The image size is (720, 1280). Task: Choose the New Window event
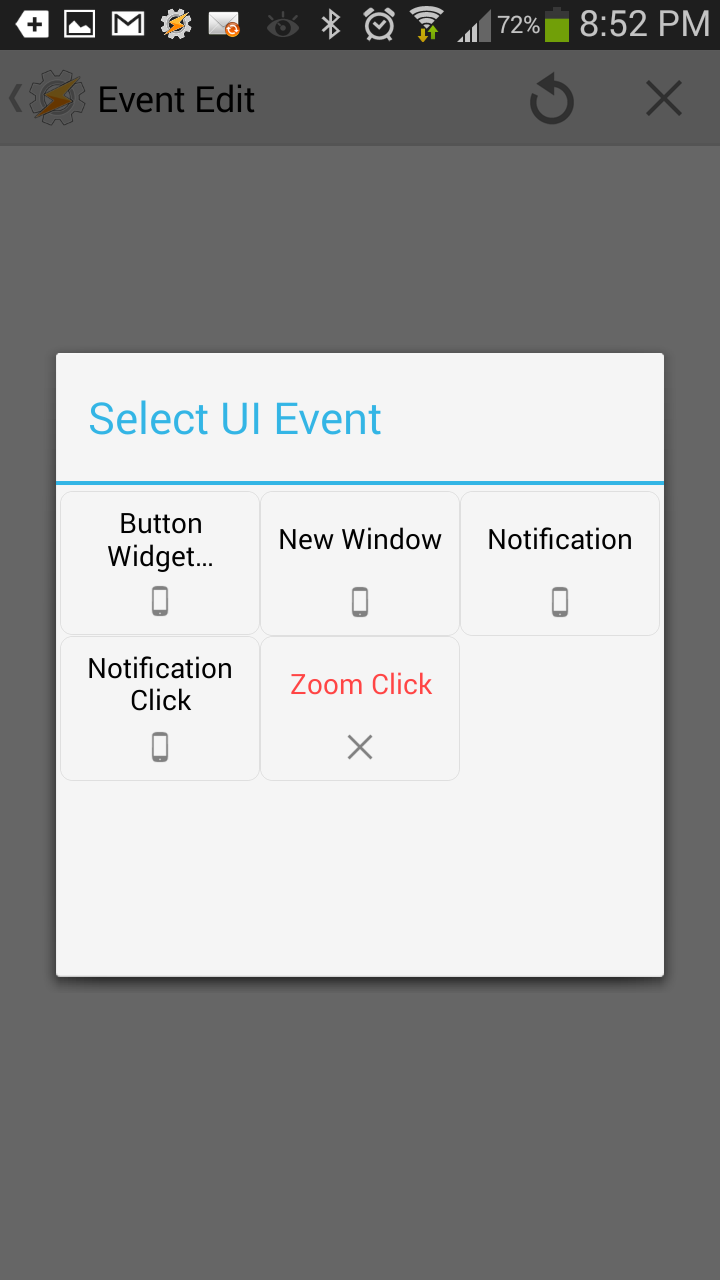(x=360, y=563)
